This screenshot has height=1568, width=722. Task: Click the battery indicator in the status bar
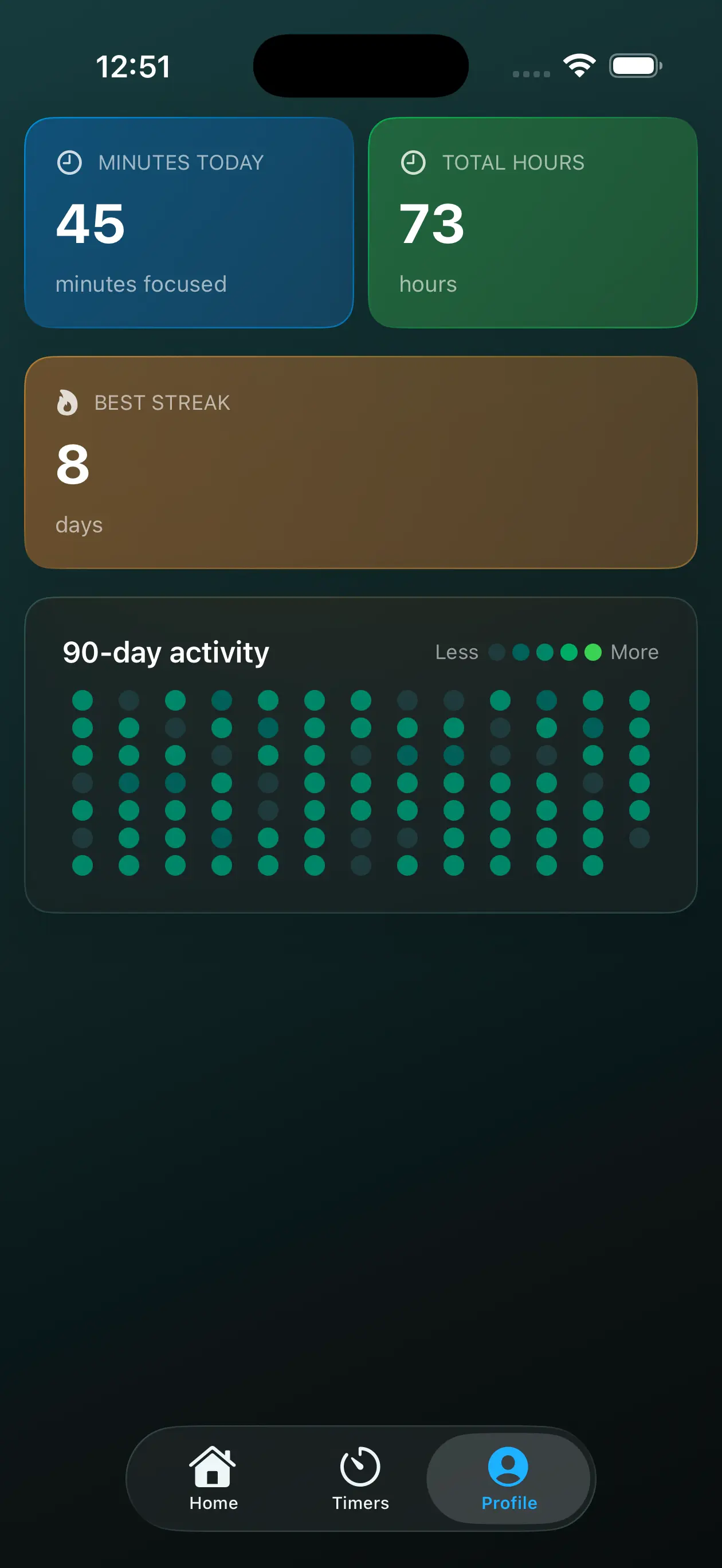tap(634, 66)
